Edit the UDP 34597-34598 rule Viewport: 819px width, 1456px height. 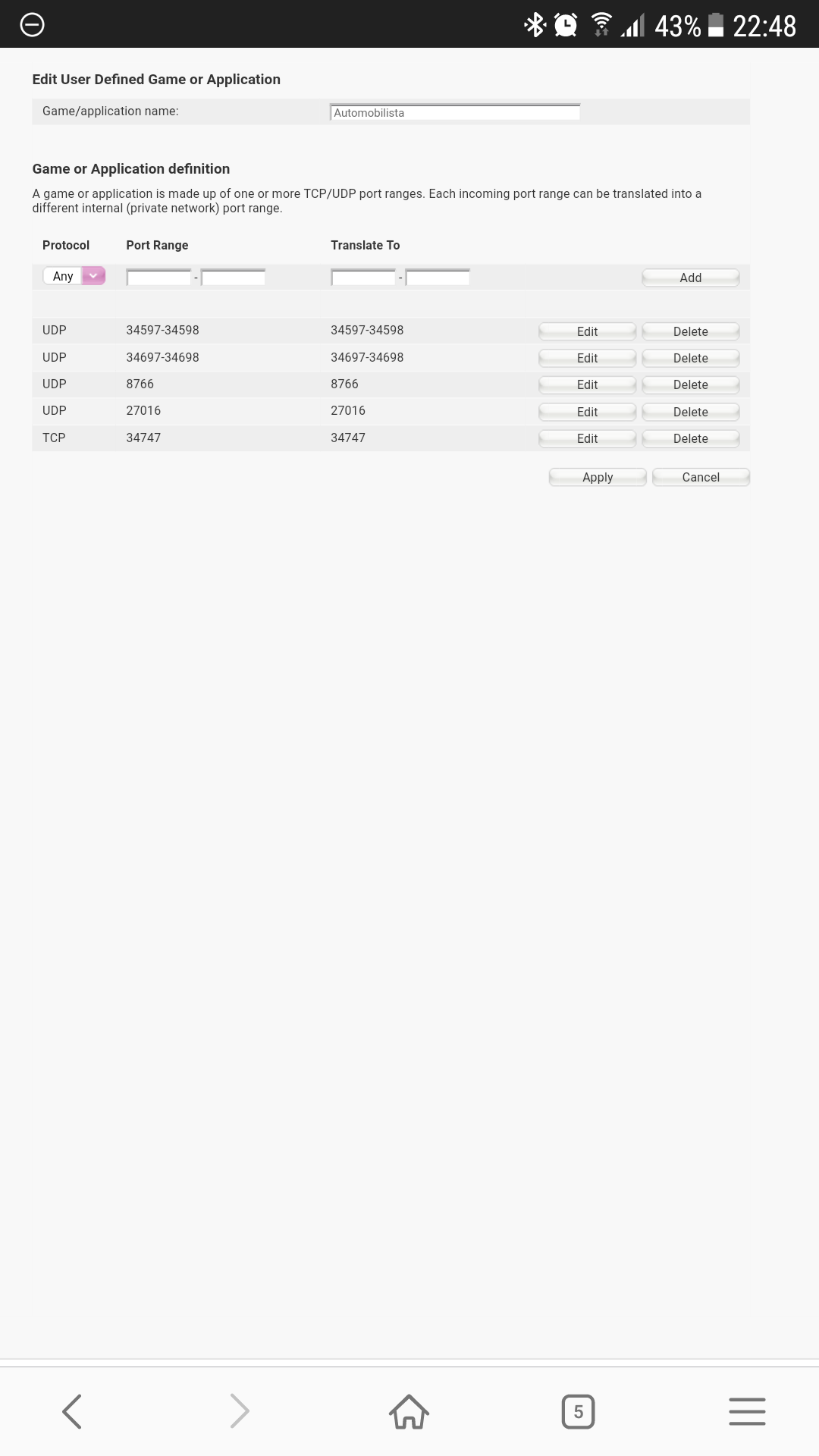click(587, 331)
